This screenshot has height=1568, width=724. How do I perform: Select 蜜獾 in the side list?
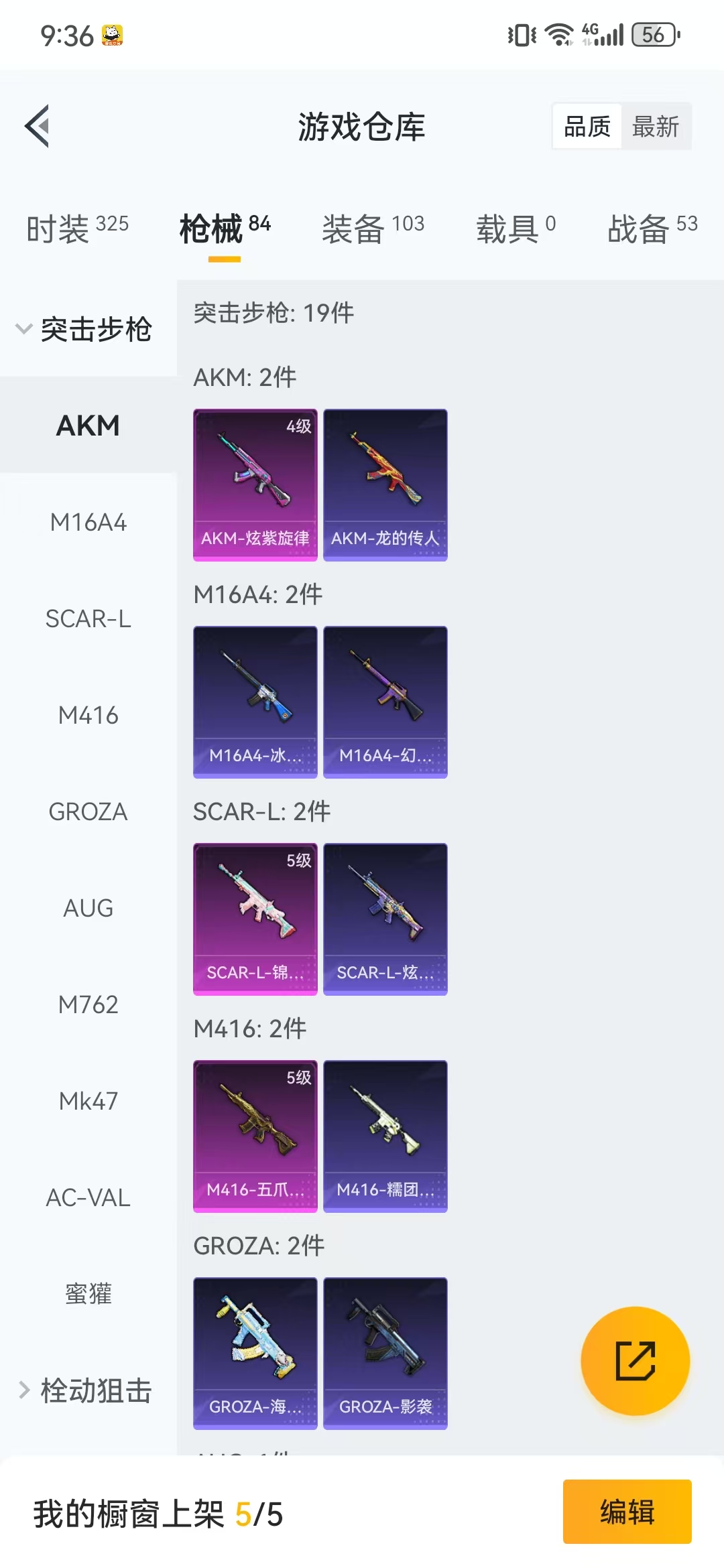(x=88, y=1294)
